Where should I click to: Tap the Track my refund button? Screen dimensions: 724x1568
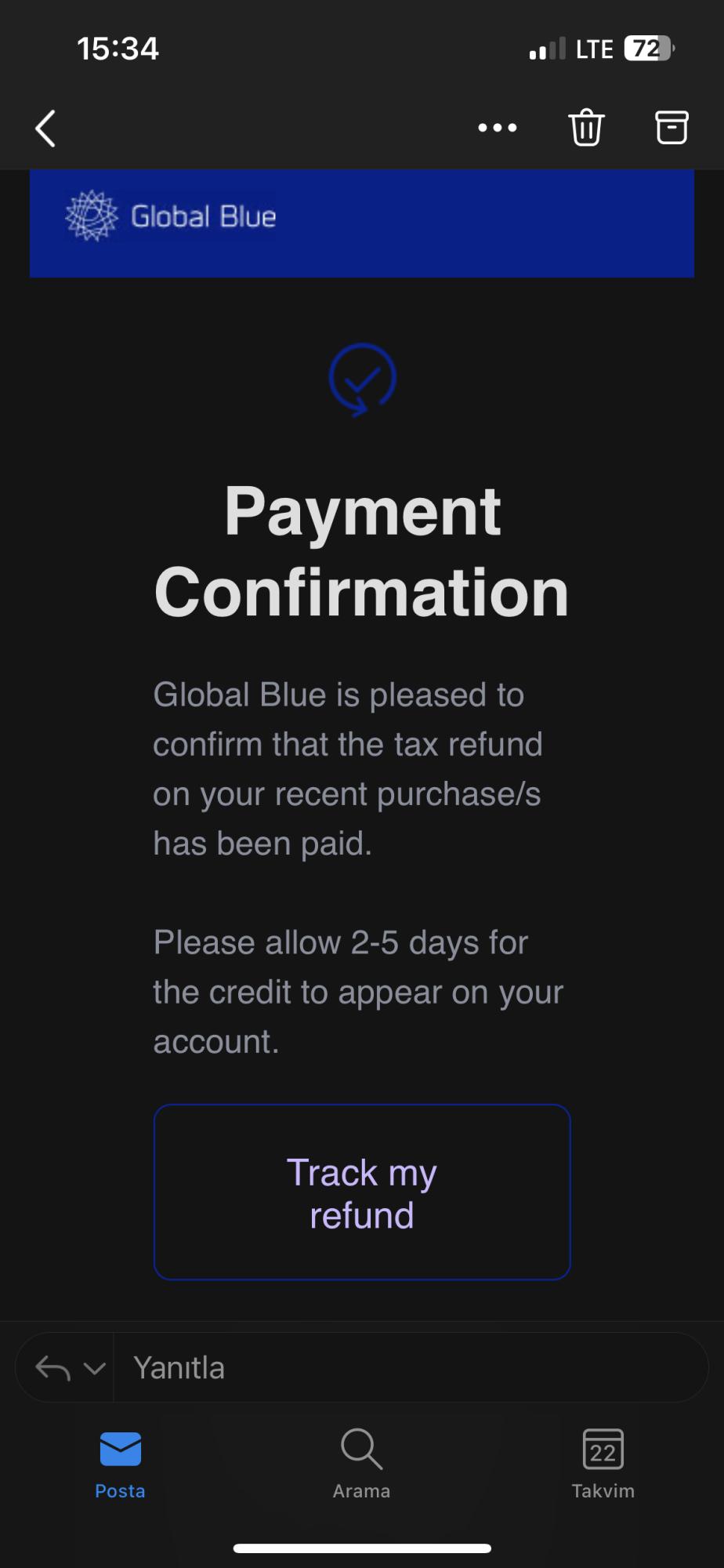click(361, 1192)
